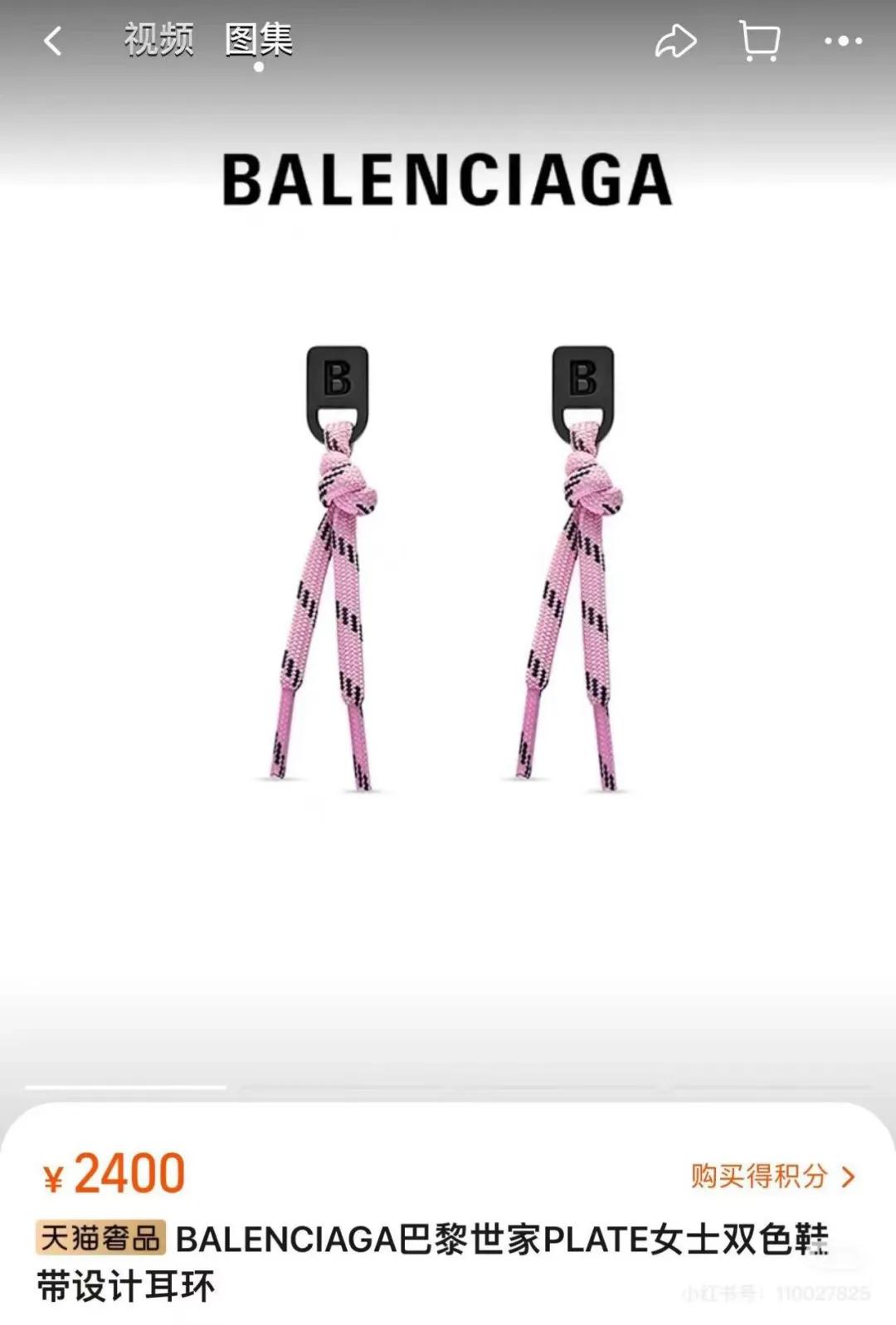Open the 购买得积分 link

(772, 1176)
